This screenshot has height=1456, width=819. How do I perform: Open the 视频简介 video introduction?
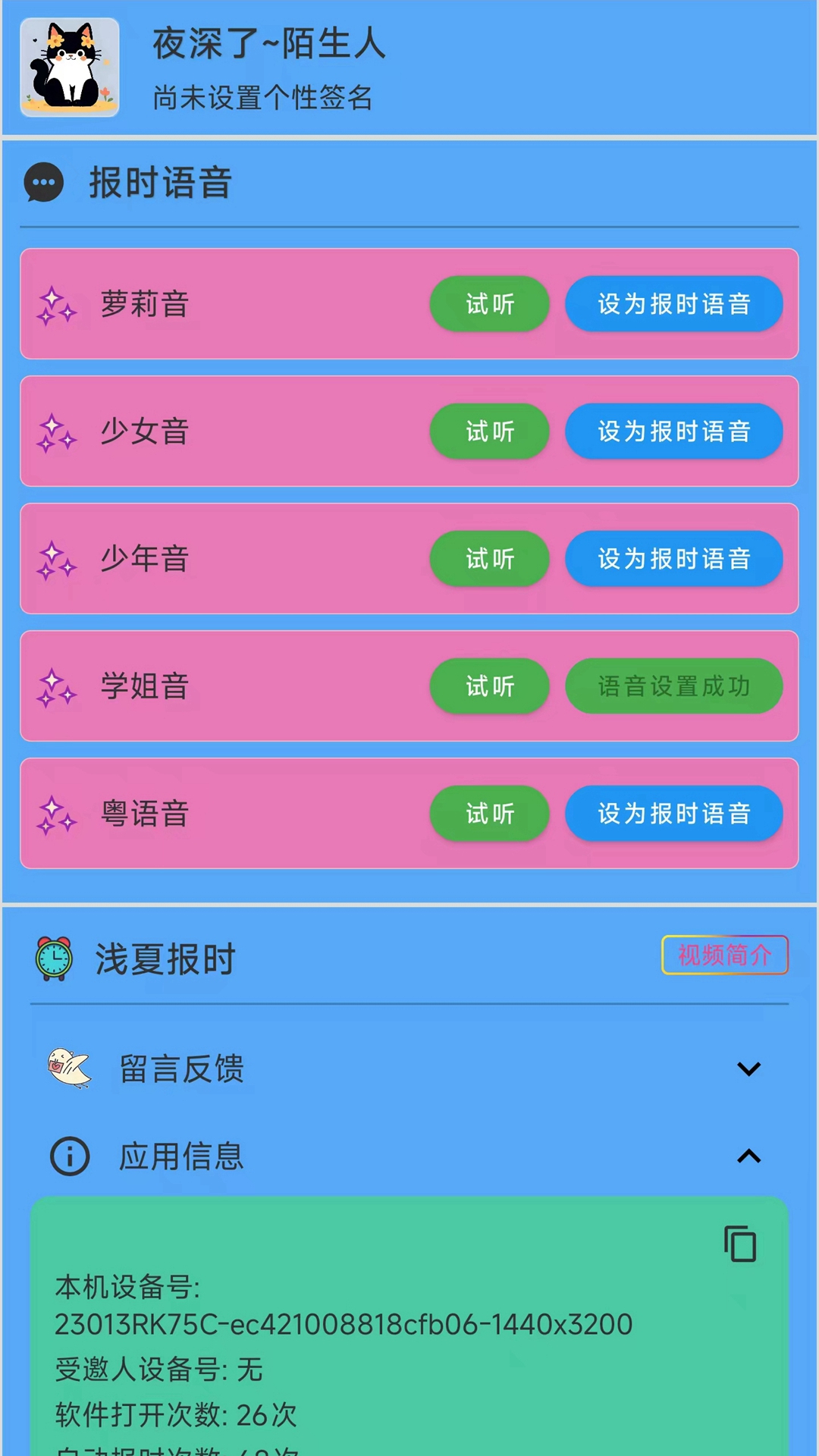tap(725, 955)
